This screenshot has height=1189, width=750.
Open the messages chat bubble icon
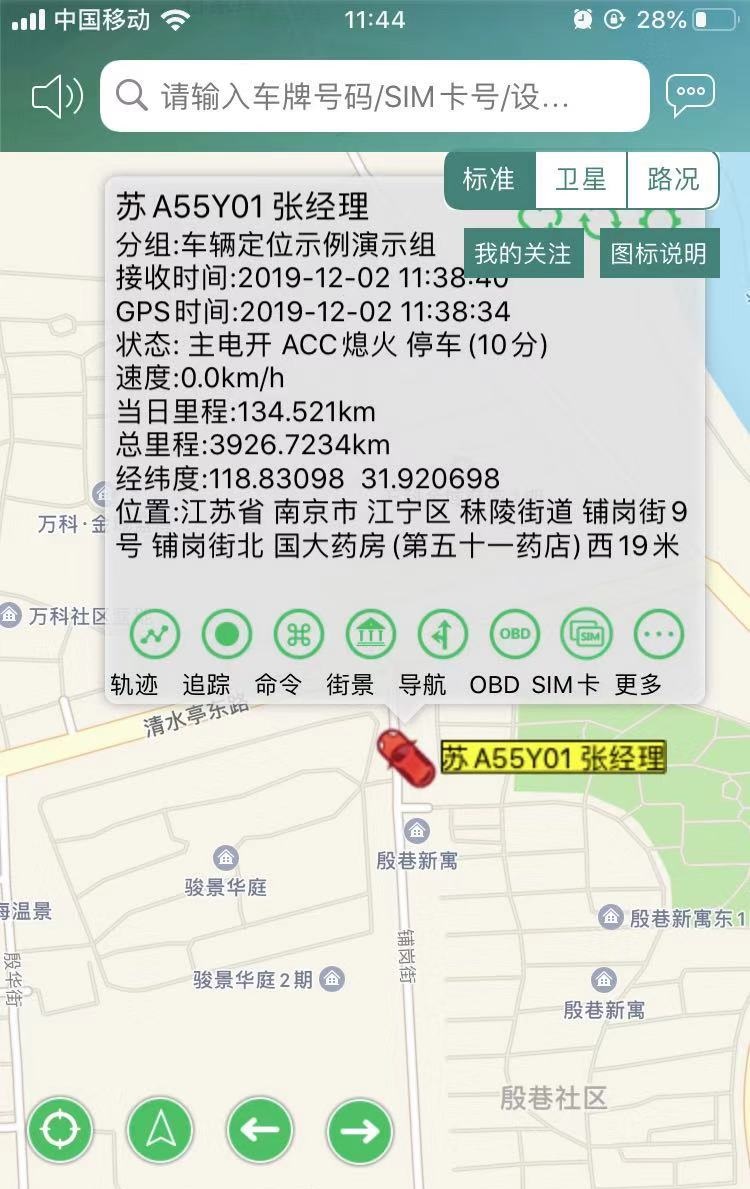(691, 96)
